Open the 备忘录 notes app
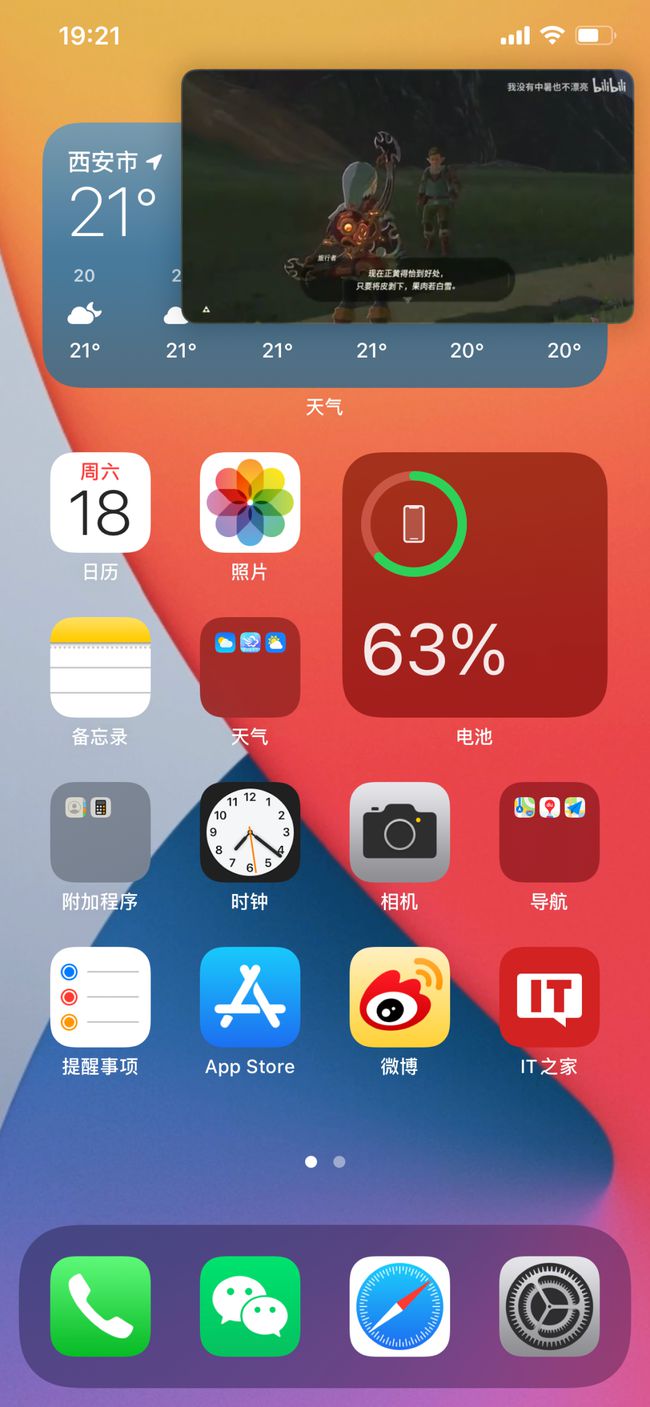Viewport: 650px width, 1407px height. tap(100, 667)
